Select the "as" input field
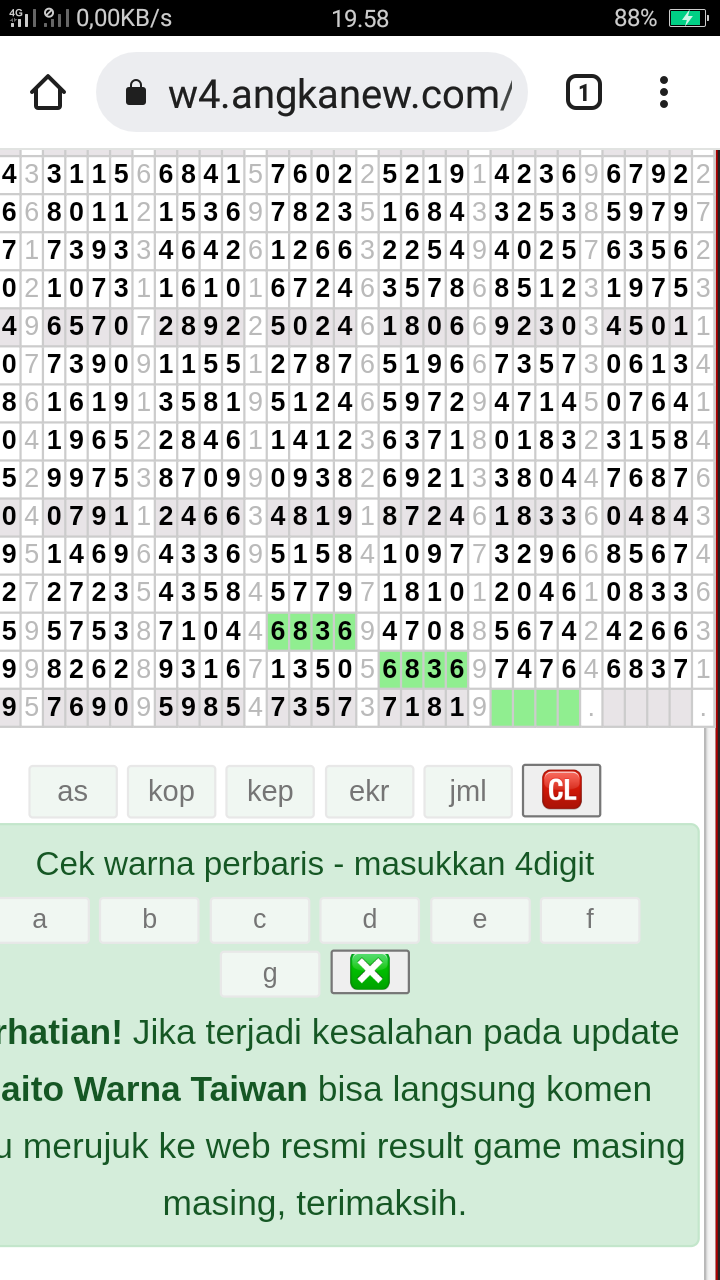This screenshot has width=720, height=1280. [x=73, y=791]
